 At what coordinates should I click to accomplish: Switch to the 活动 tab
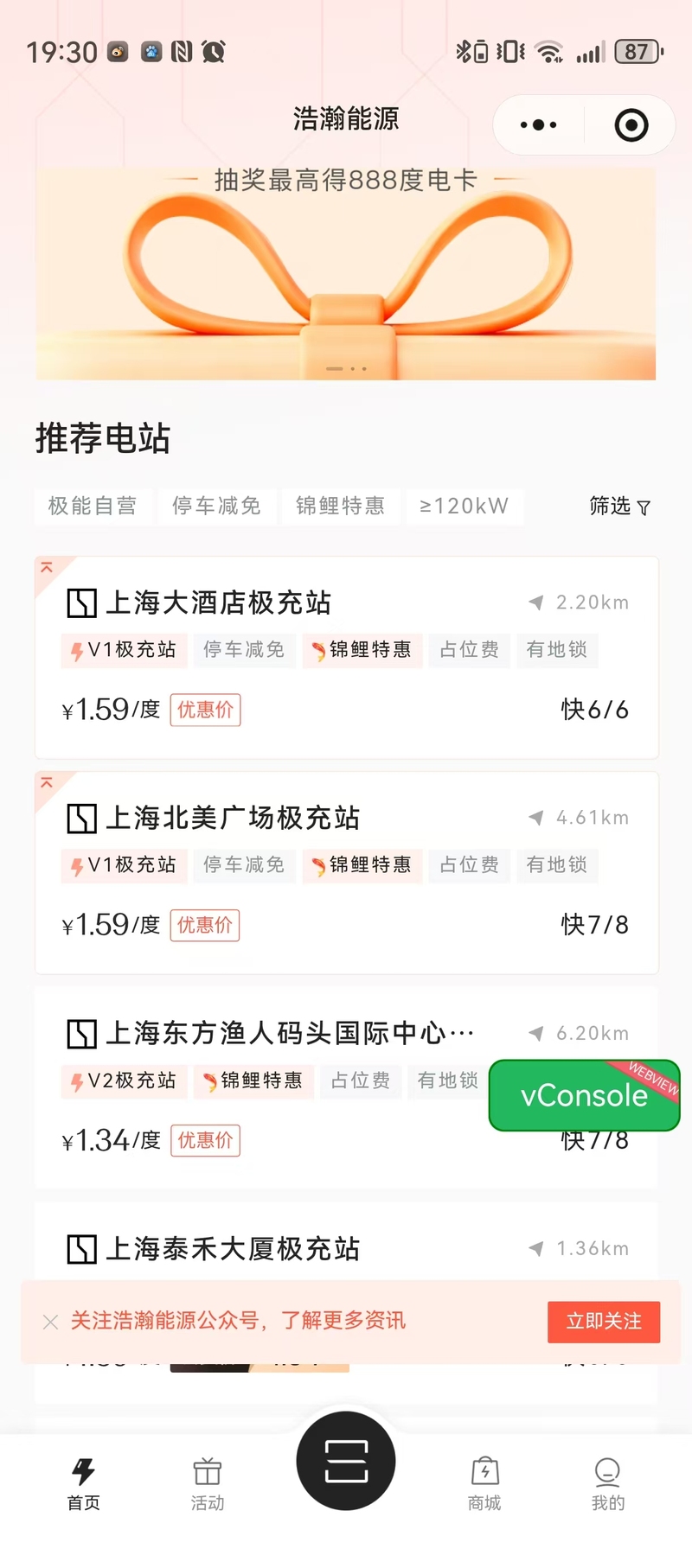pyautogui.click(x=208, y=1483)
